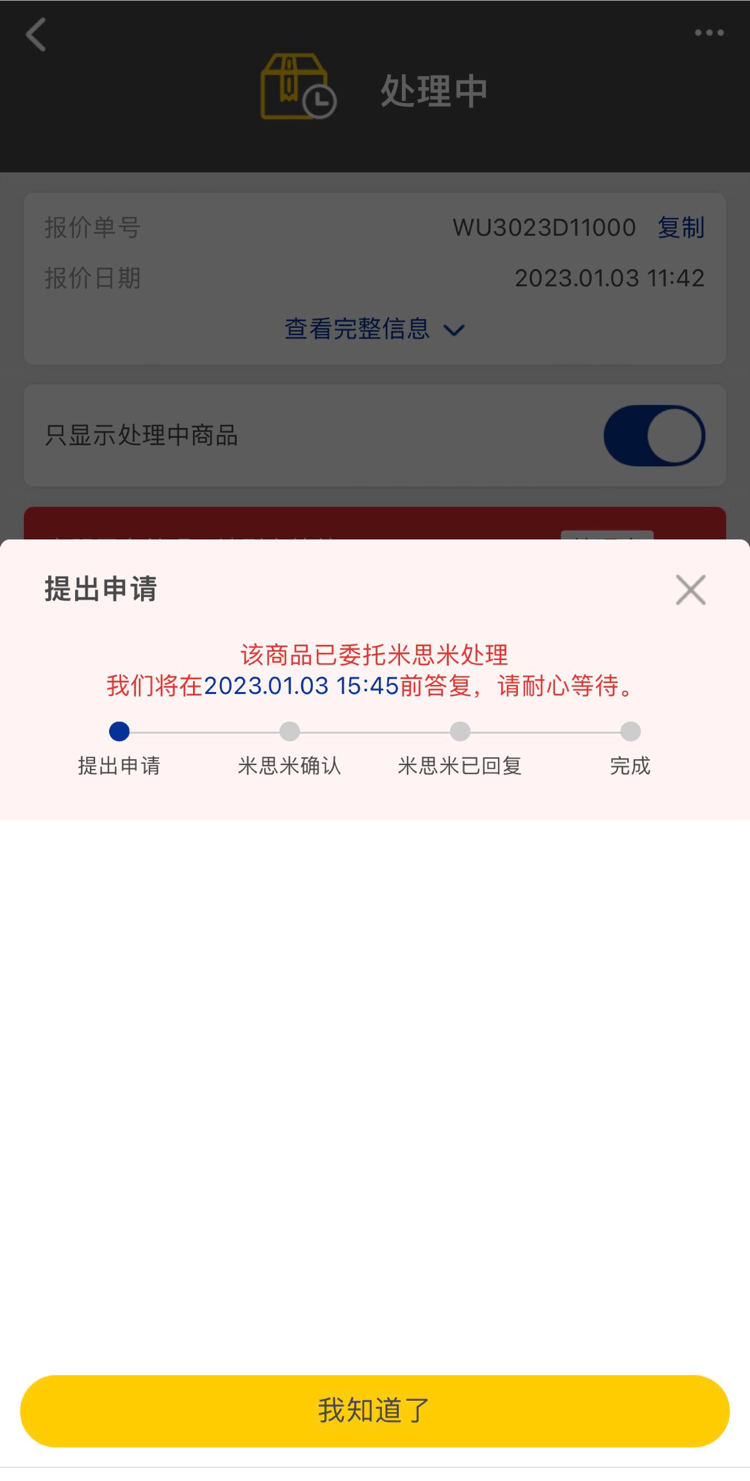750x1481 pixels.
Task: Open the three-dot overflow menu
Action: (709, 33)
